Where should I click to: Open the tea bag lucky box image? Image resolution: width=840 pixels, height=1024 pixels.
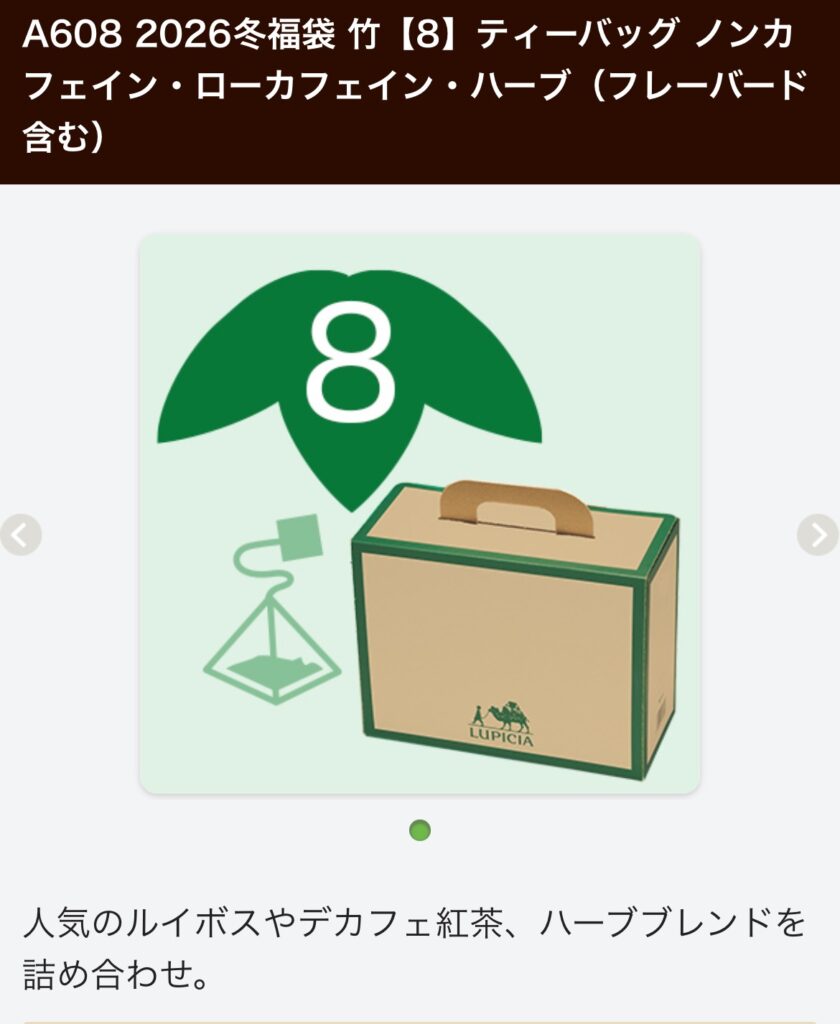click(420, 514)
